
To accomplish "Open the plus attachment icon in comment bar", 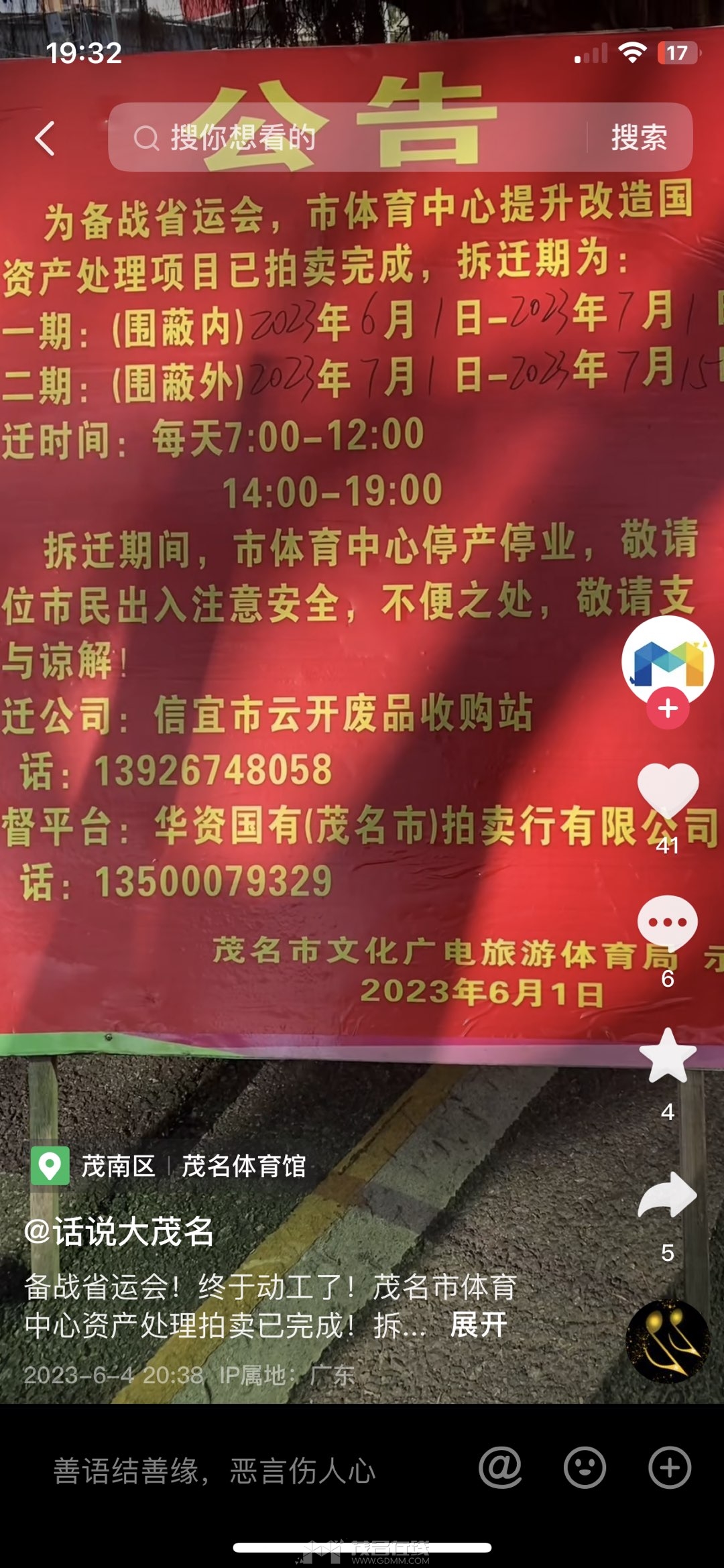I will tap(670, 1467).
